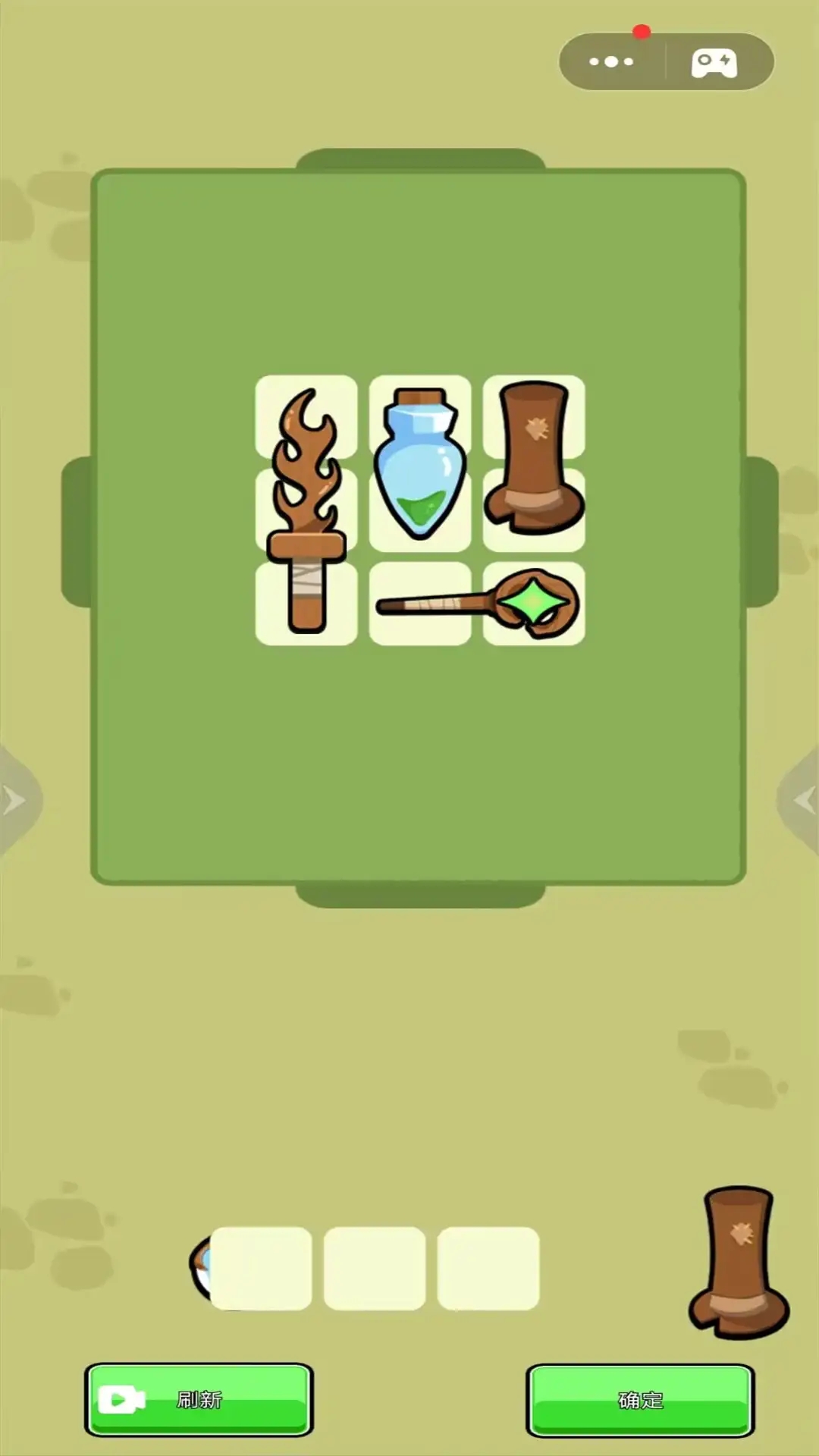Pick the brown top hat below the grid

tap(739, 1262)
